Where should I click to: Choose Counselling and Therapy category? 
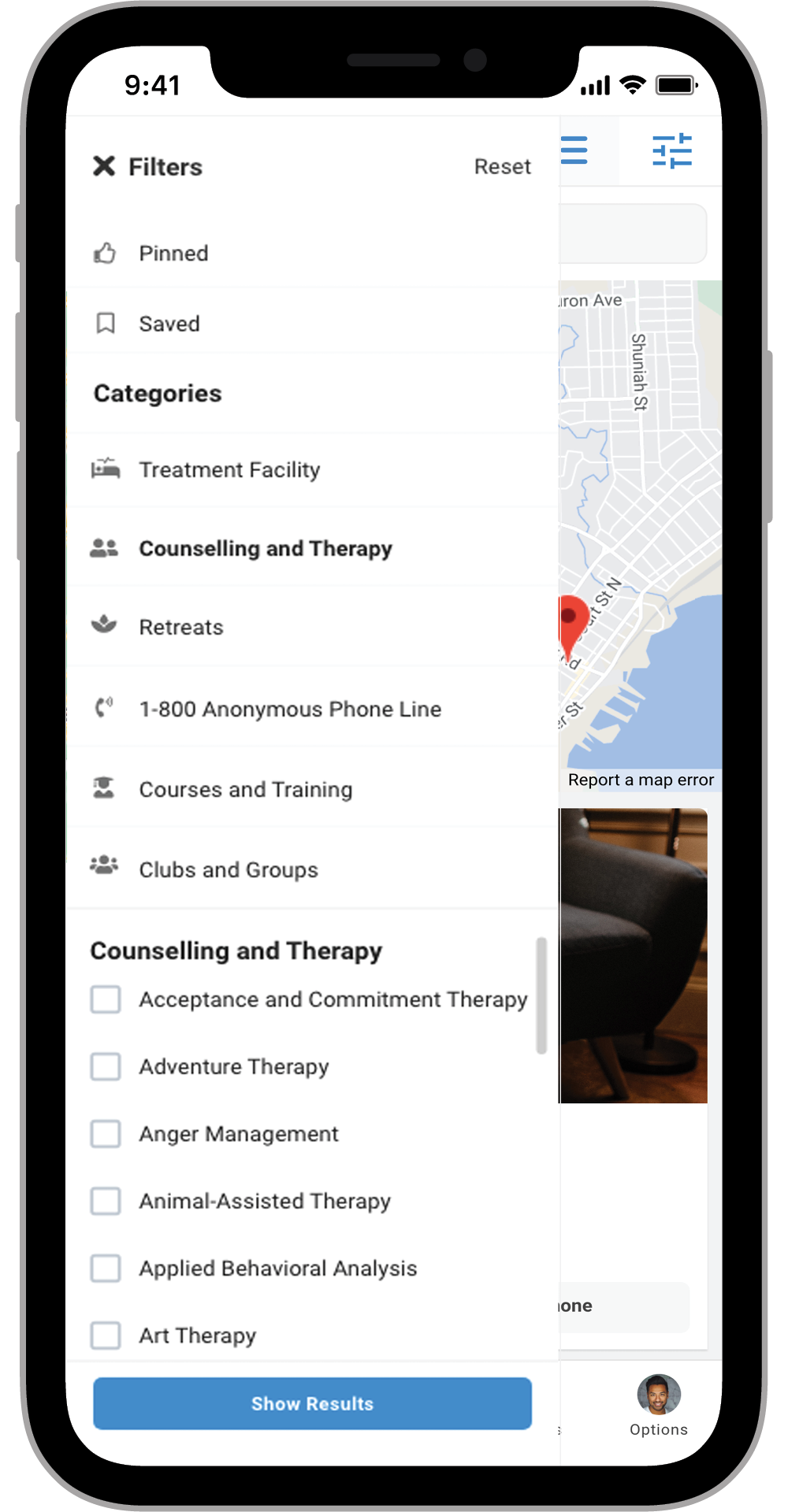pos(313,548)
